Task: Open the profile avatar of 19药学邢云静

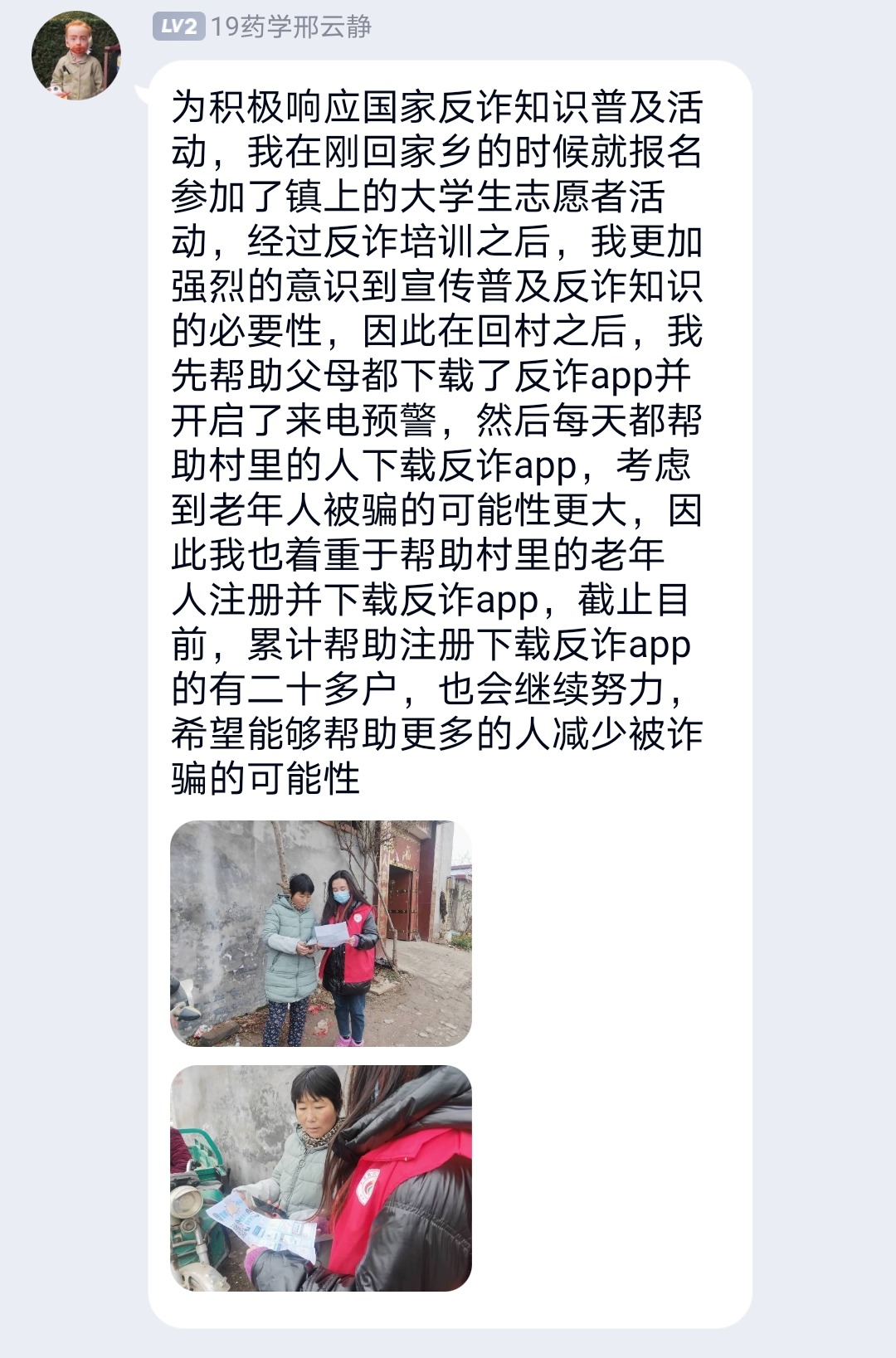Action: 75,56
